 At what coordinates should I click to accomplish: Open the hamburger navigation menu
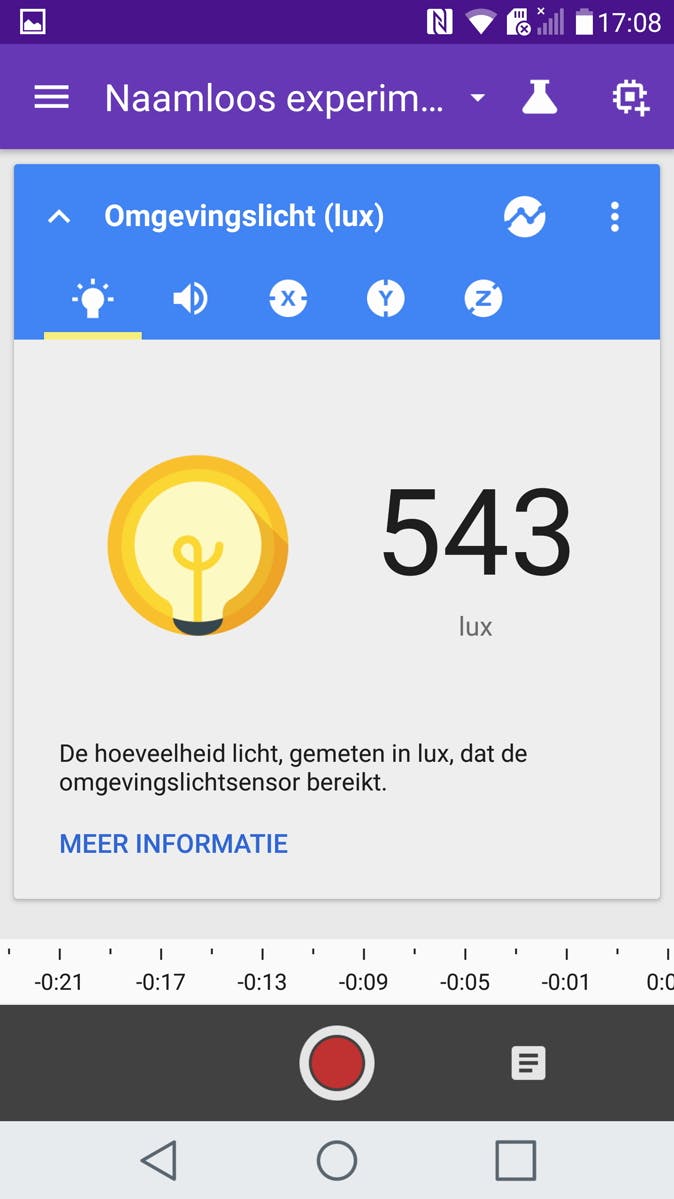pos(51,97)
